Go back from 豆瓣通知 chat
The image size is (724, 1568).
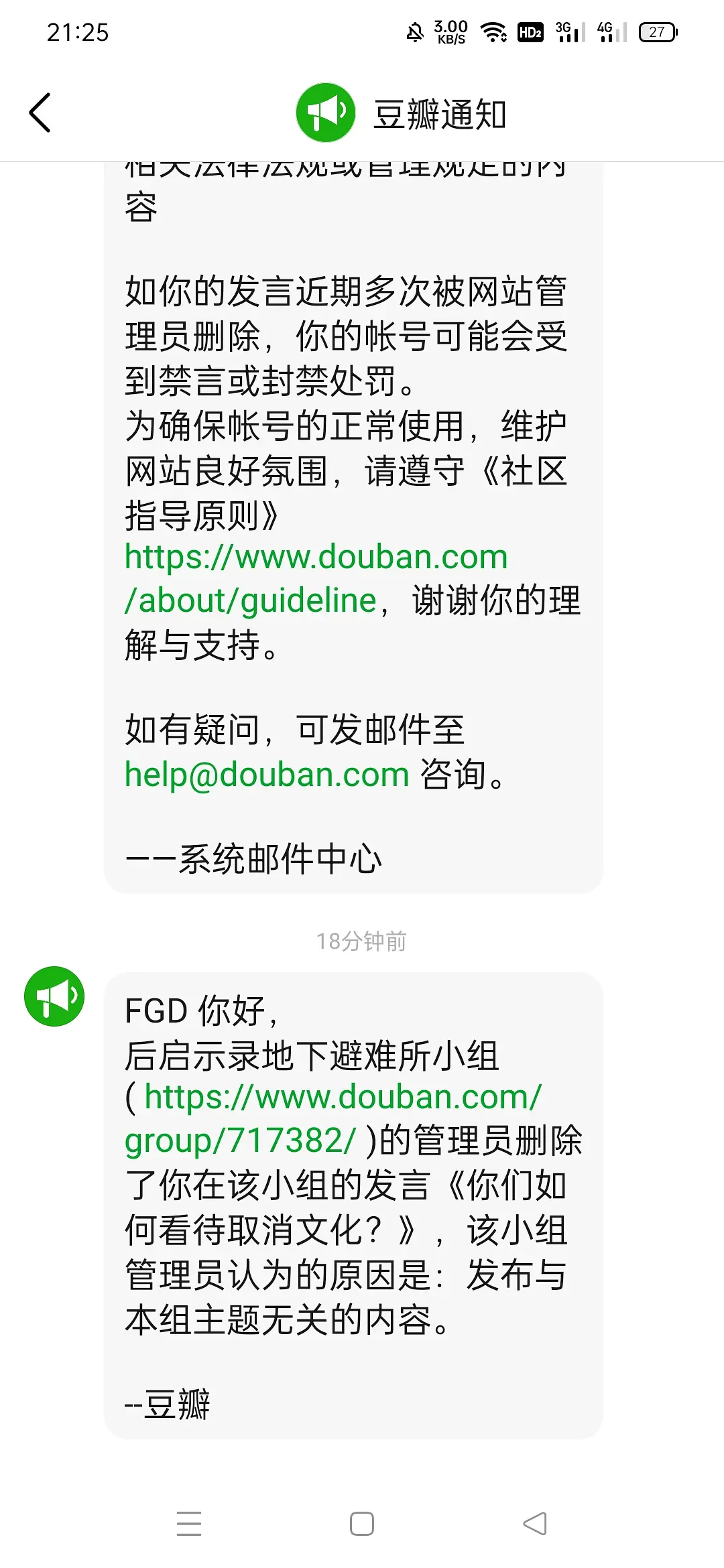[x=40, y=113]
